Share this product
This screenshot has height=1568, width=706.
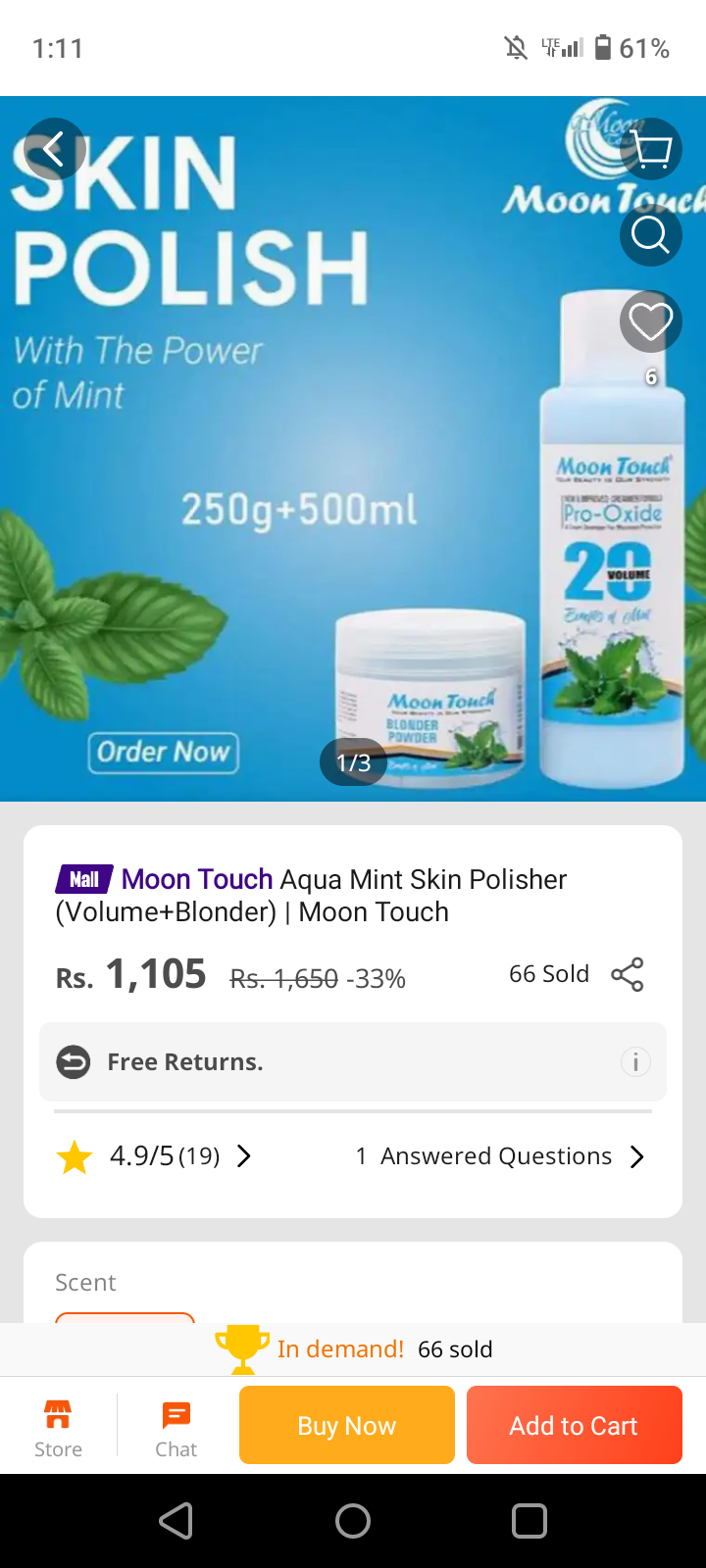tap(628, 974)
